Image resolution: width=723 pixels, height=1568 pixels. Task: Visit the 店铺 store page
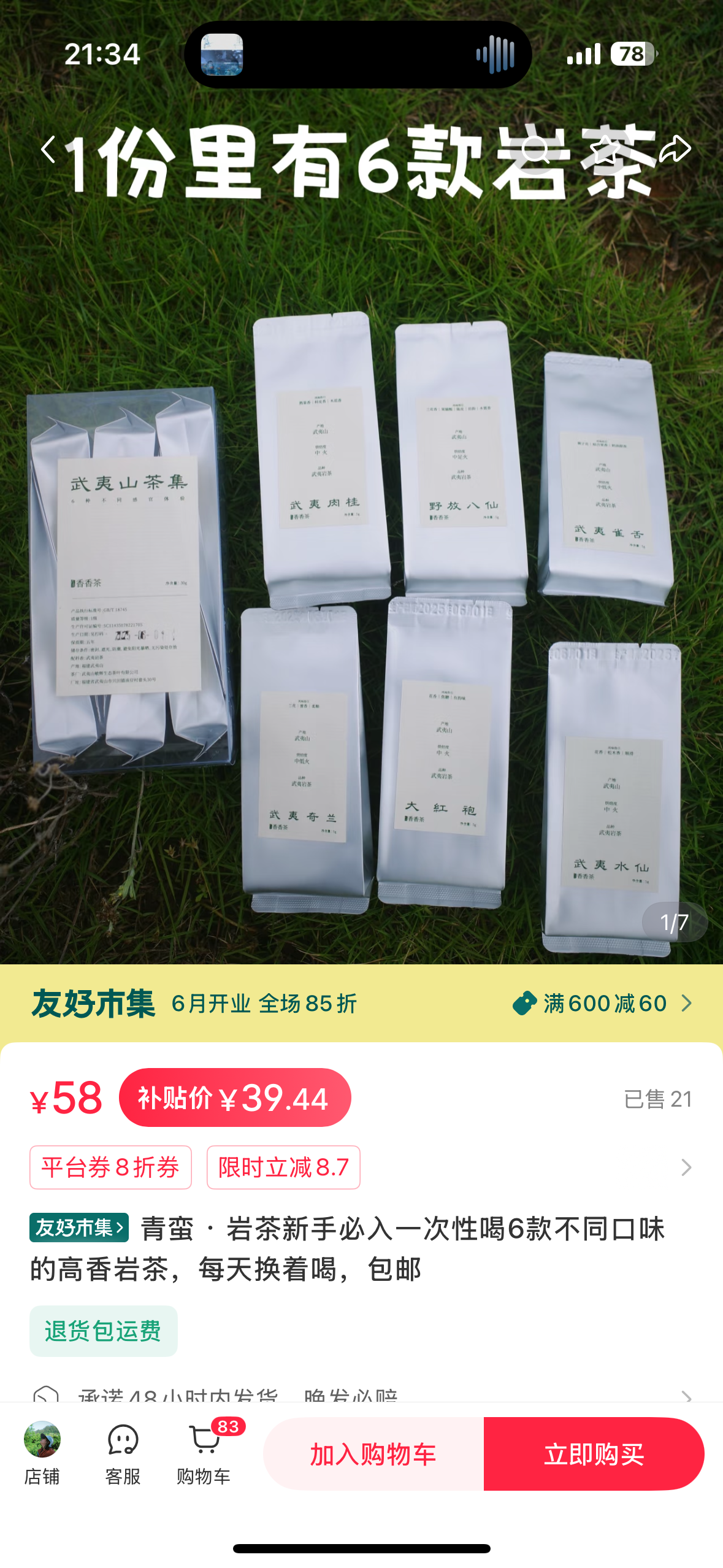[42, 1453]
